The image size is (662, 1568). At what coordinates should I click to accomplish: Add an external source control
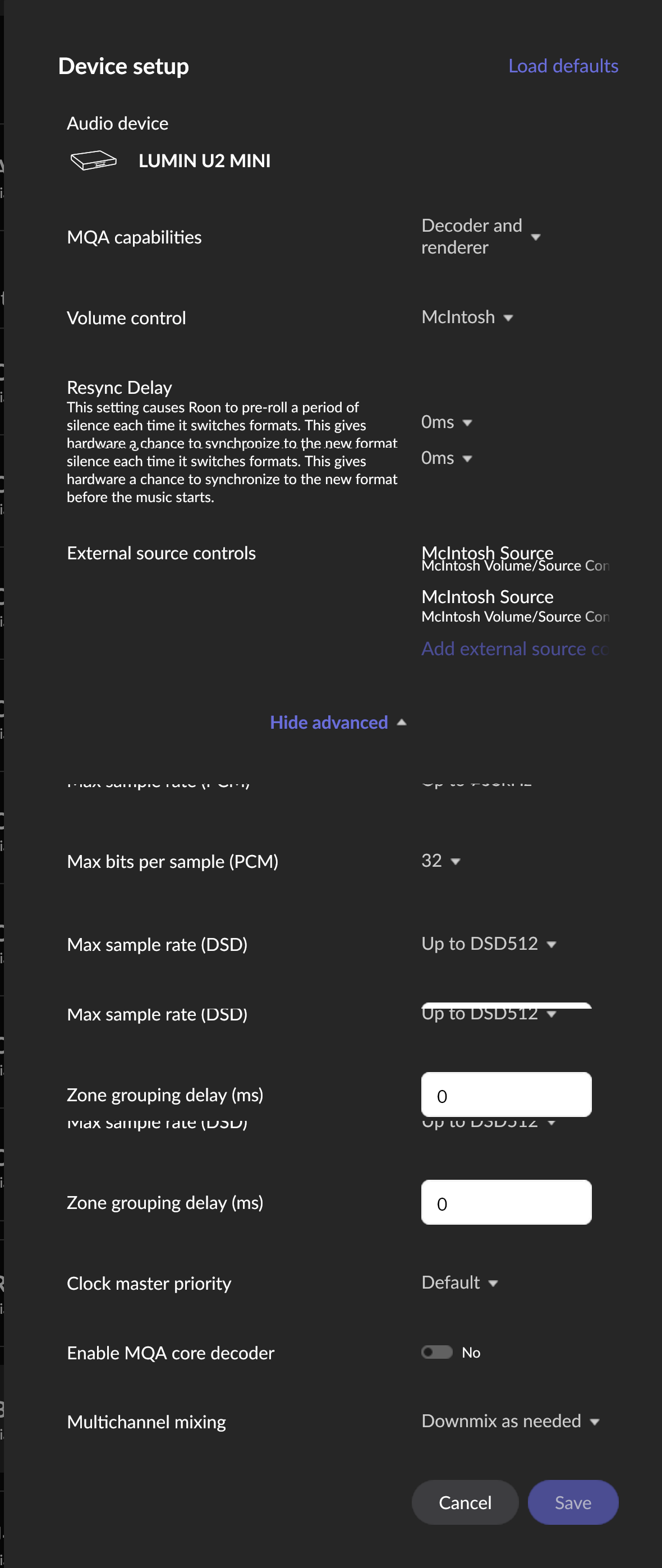pyautogui.click(x=514, y=649)
